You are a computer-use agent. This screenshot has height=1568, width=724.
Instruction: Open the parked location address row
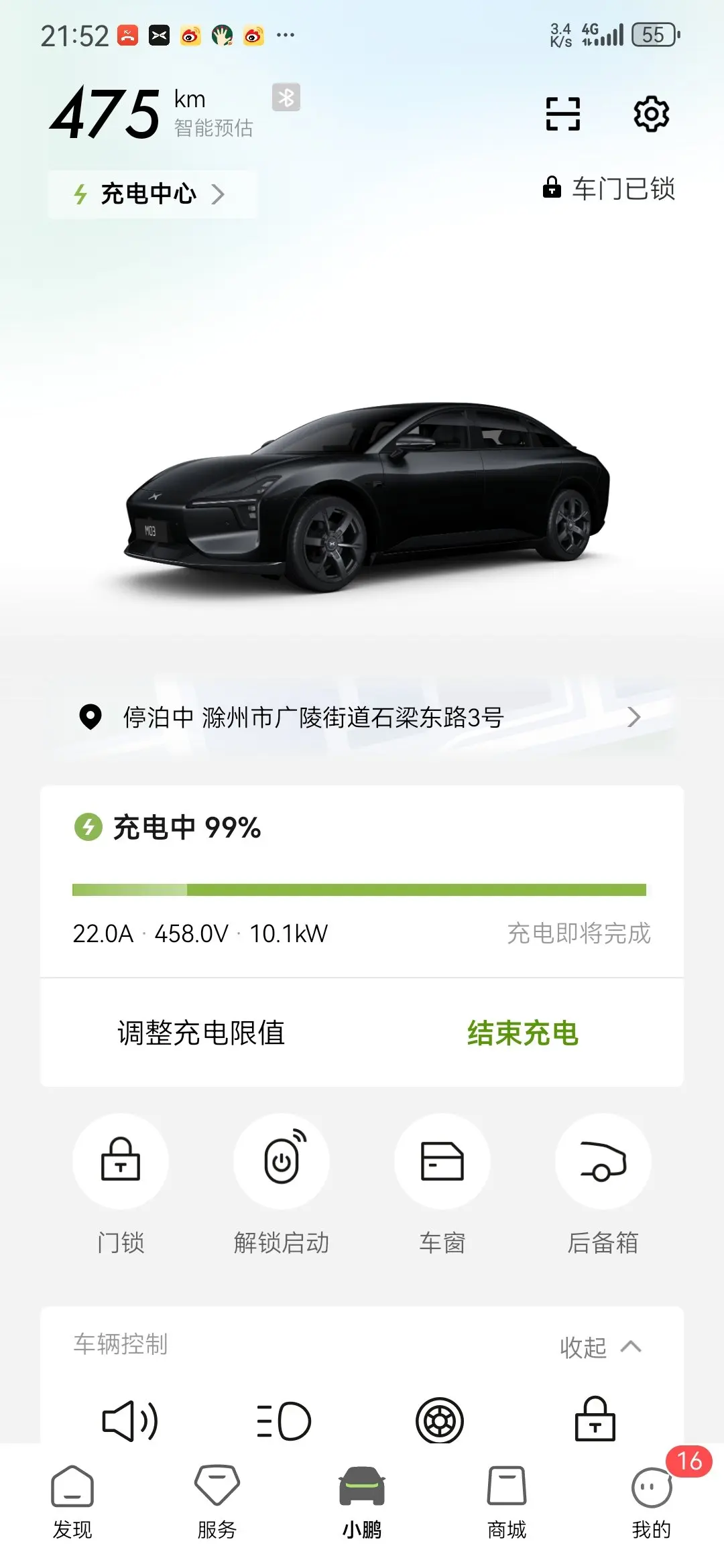pos(362,718)
